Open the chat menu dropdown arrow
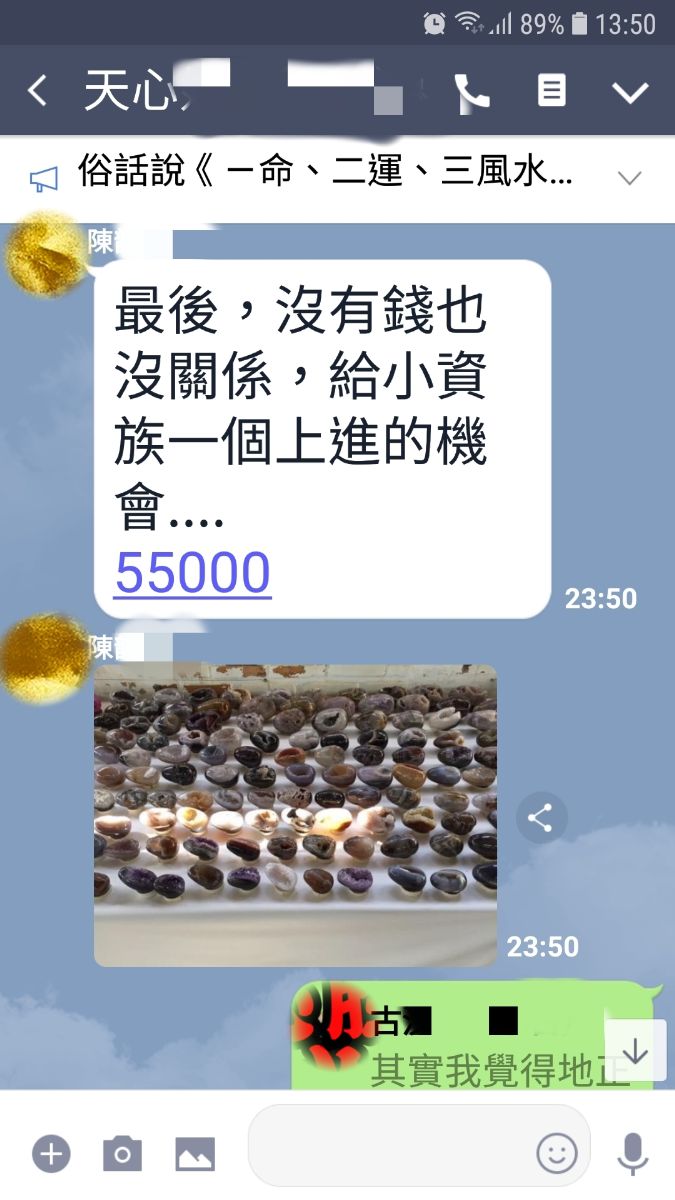Image resolution: width=675 pixels, height=1200 pixels. [630, 92]
